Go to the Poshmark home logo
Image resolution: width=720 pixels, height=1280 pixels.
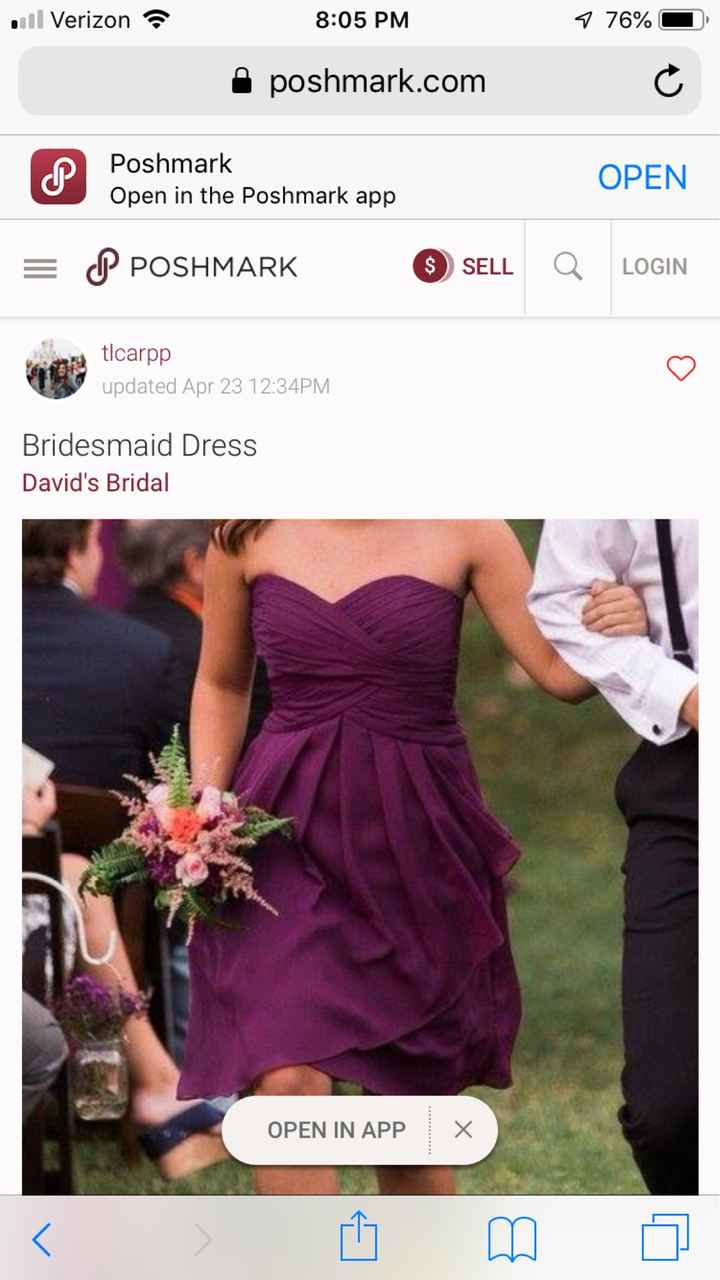(192, 267)
